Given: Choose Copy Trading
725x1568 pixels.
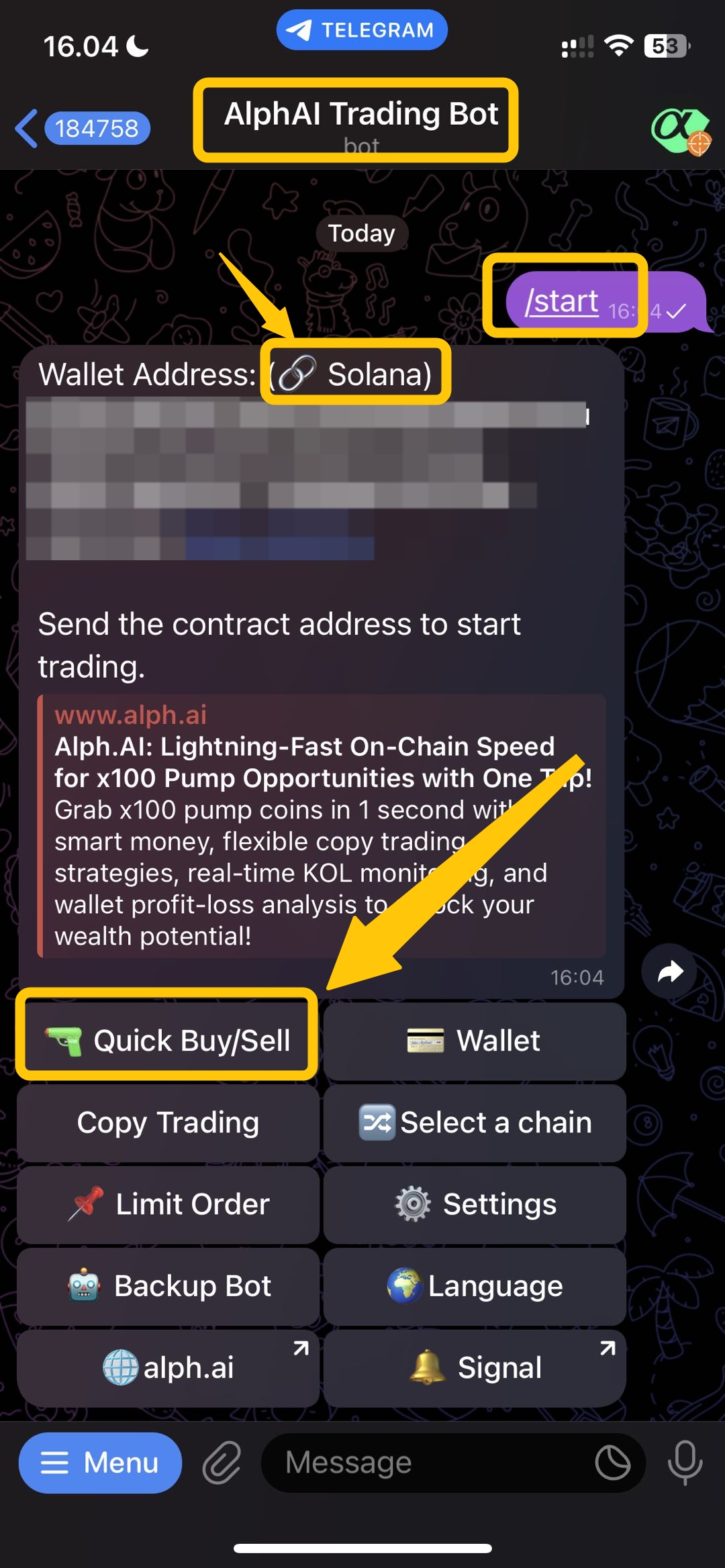Looking at the screenshot, I should coord(168,1122).
